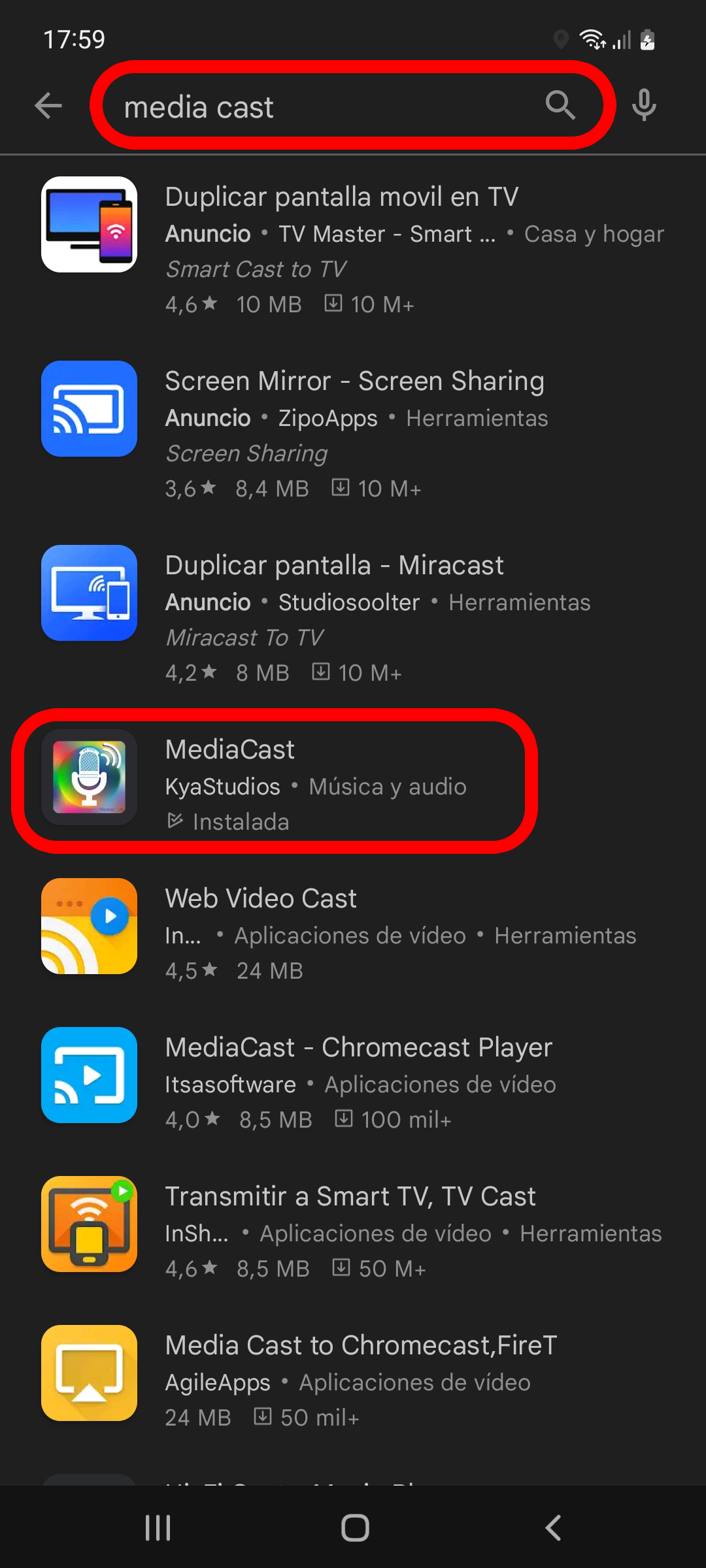The image size is (706, 1568).
Task: Open Screen Mirror - Screen Sharing result
Action: pos(353,434)
